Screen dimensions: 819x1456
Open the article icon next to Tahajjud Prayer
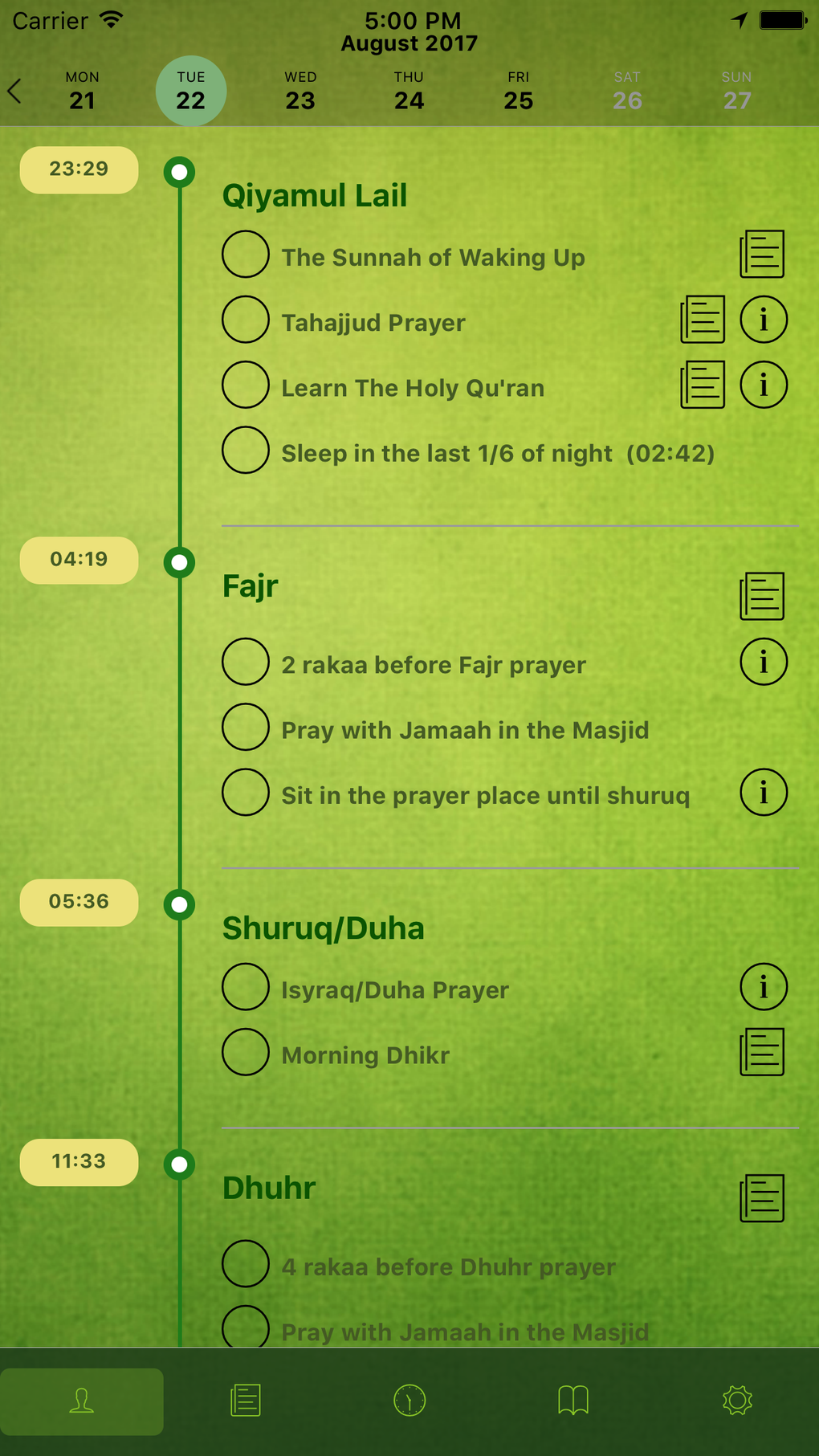(x=702, y=319)
